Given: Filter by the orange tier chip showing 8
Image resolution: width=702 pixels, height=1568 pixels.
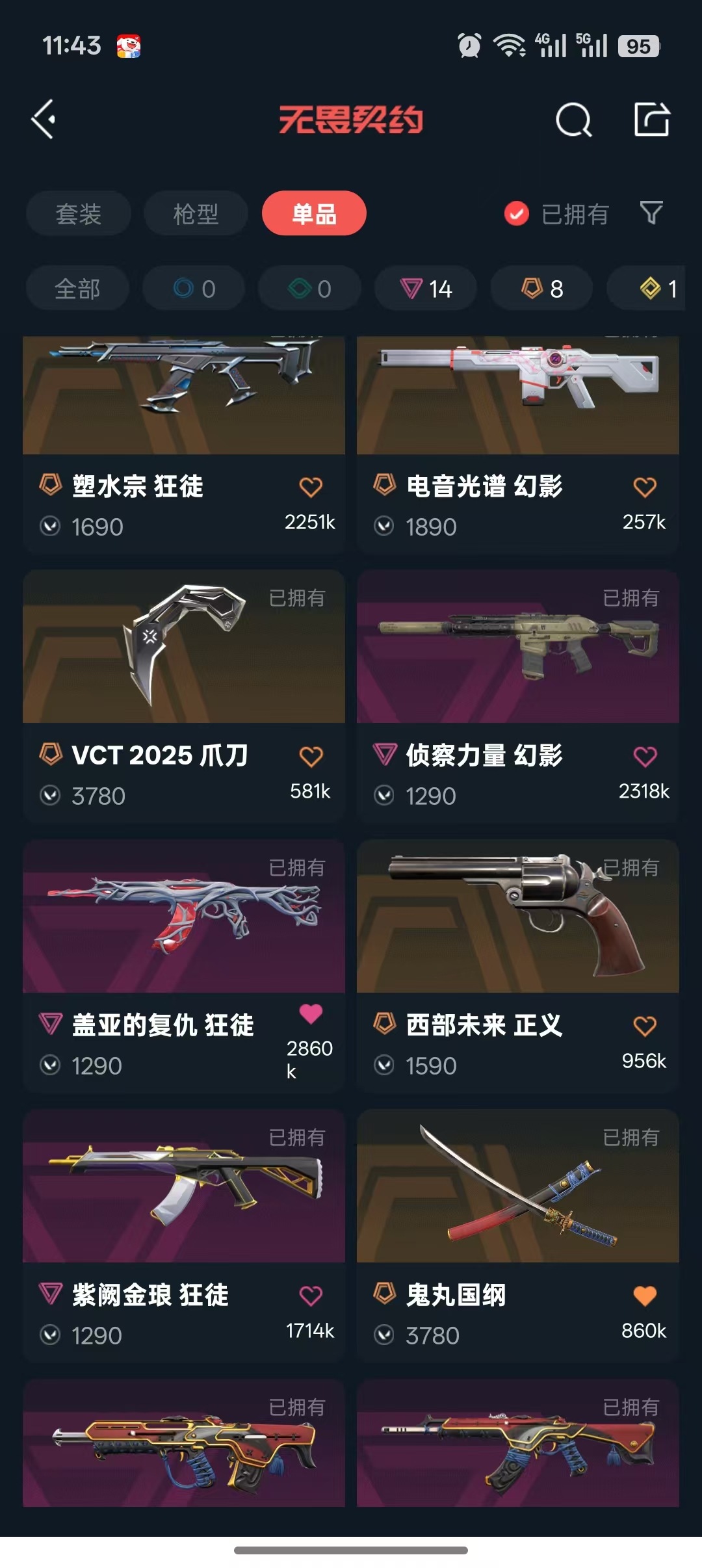Looking at the screenshot, I should (x=541, y=288).
